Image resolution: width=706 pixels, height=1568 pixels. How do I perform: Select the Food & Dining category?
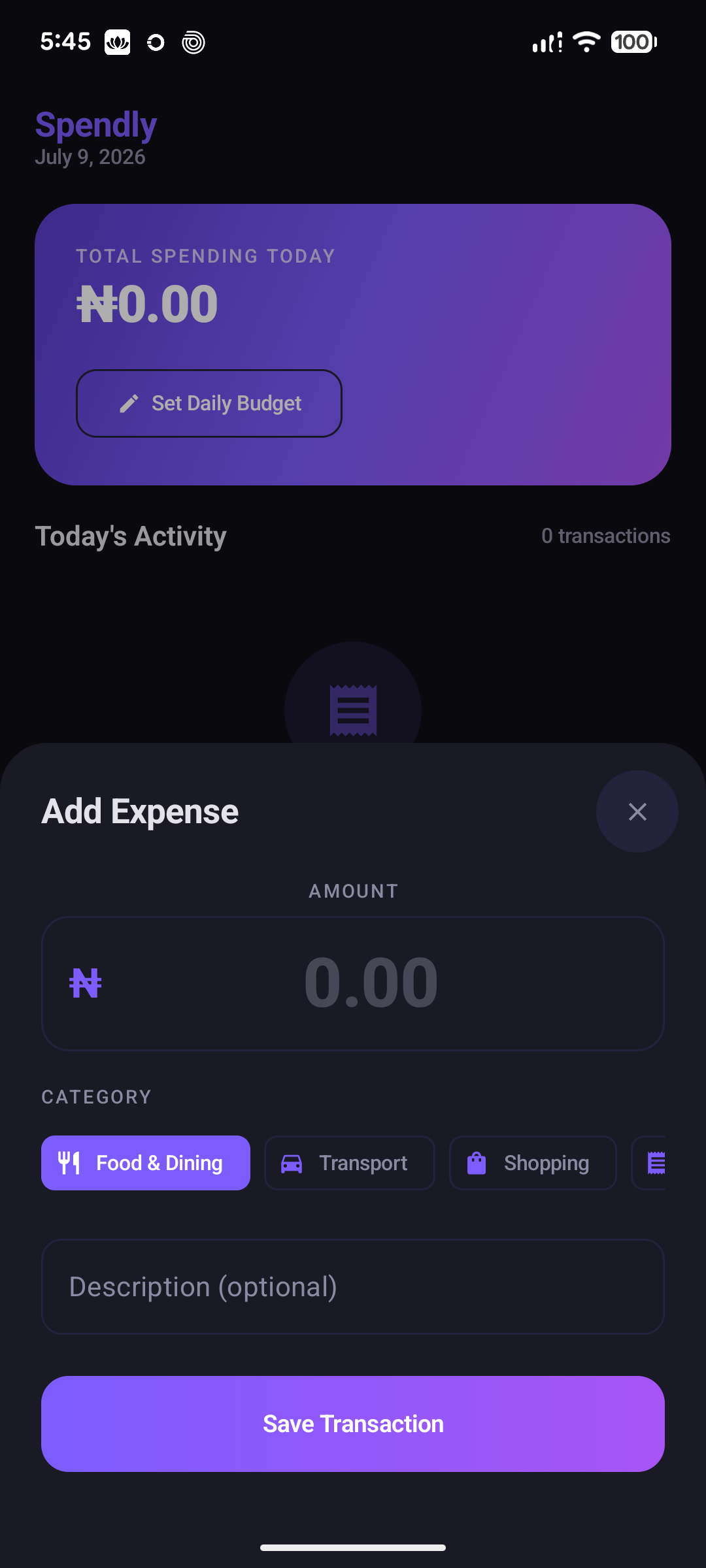pyautogui.click(x=146, y=1163)
